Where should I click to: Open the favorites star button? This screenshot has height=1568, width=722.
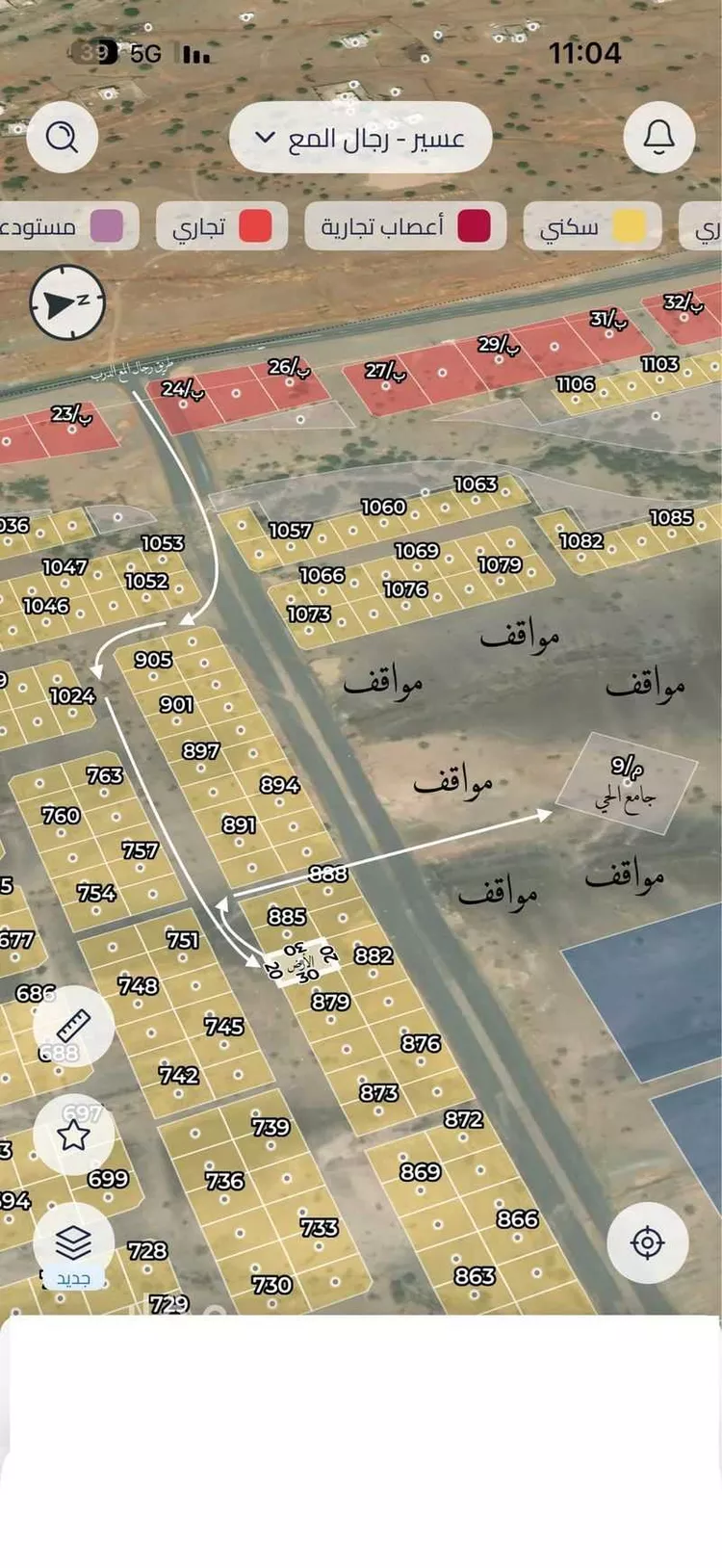[74, 1135]
